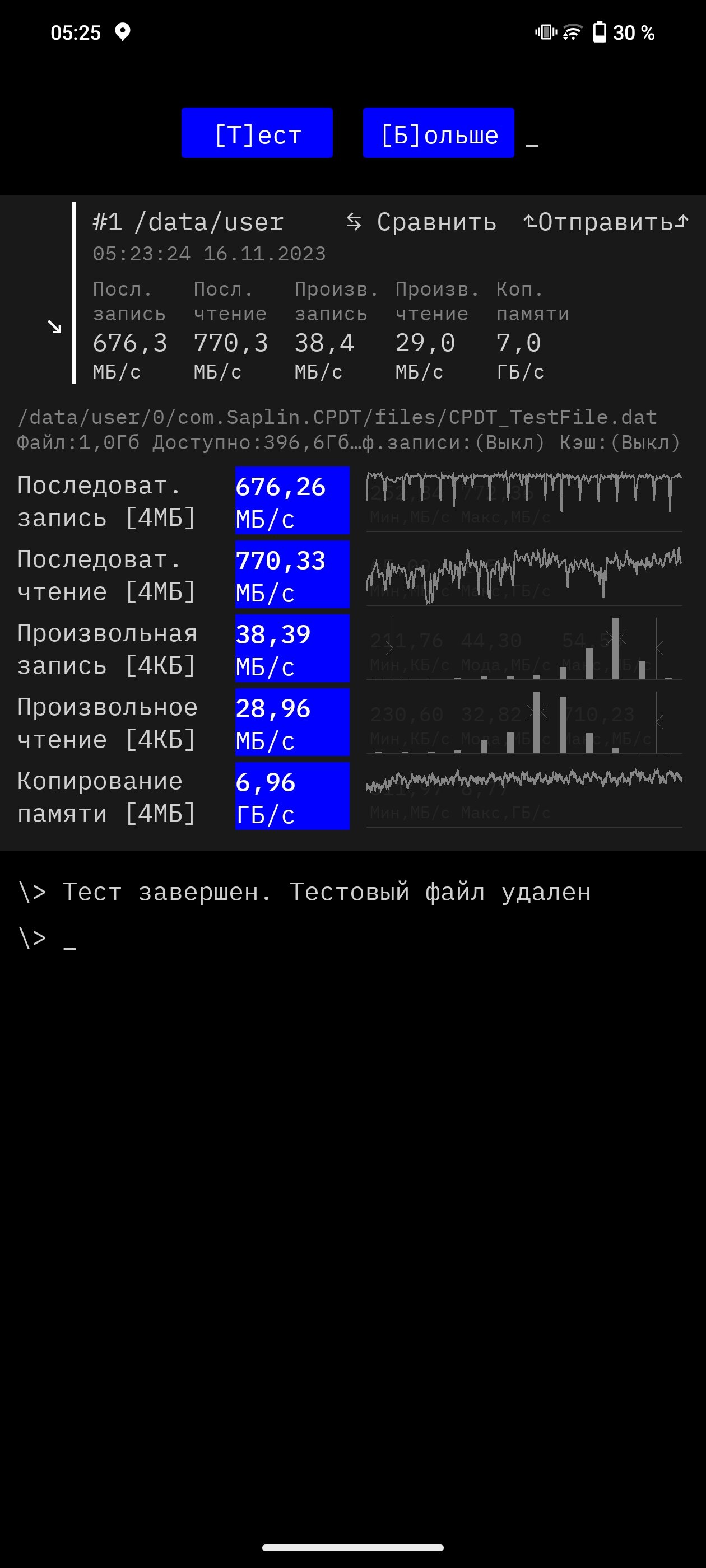Open the [Б]ольше menu
This screenshot has height=1568, width=706.
click(x=439, y=133)
